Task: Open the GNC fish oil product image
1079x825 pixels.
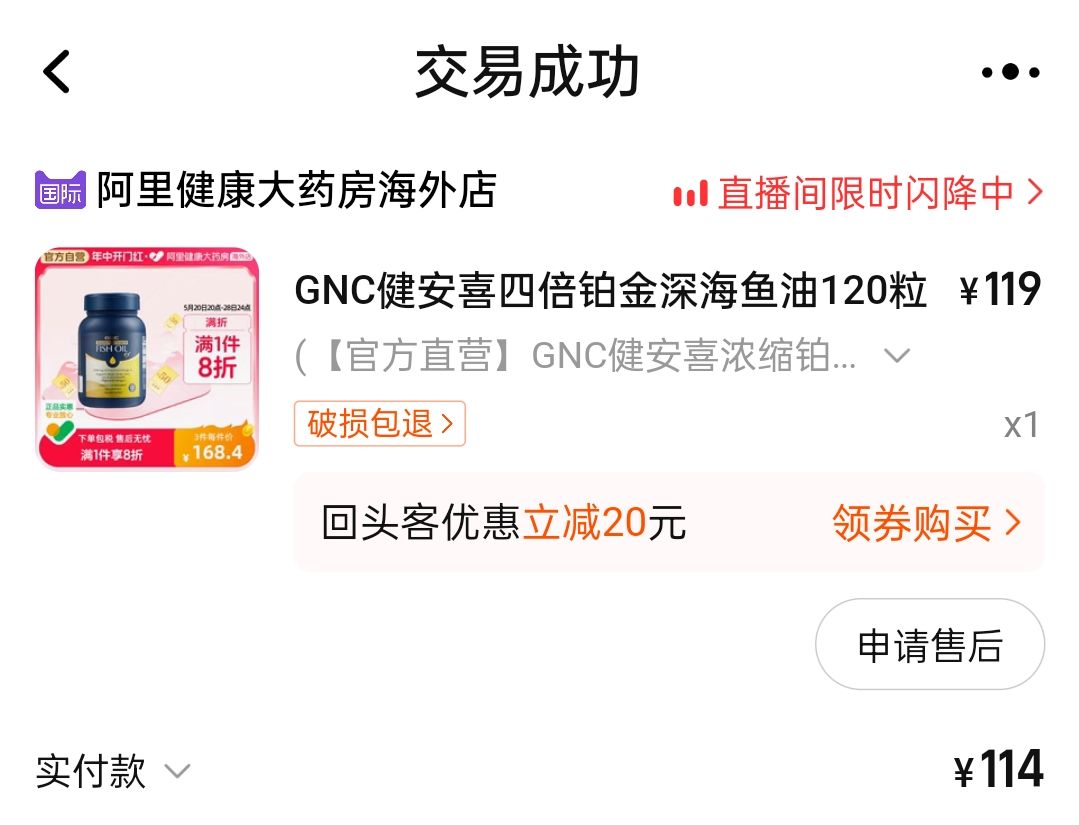Action: click(147, 359)
